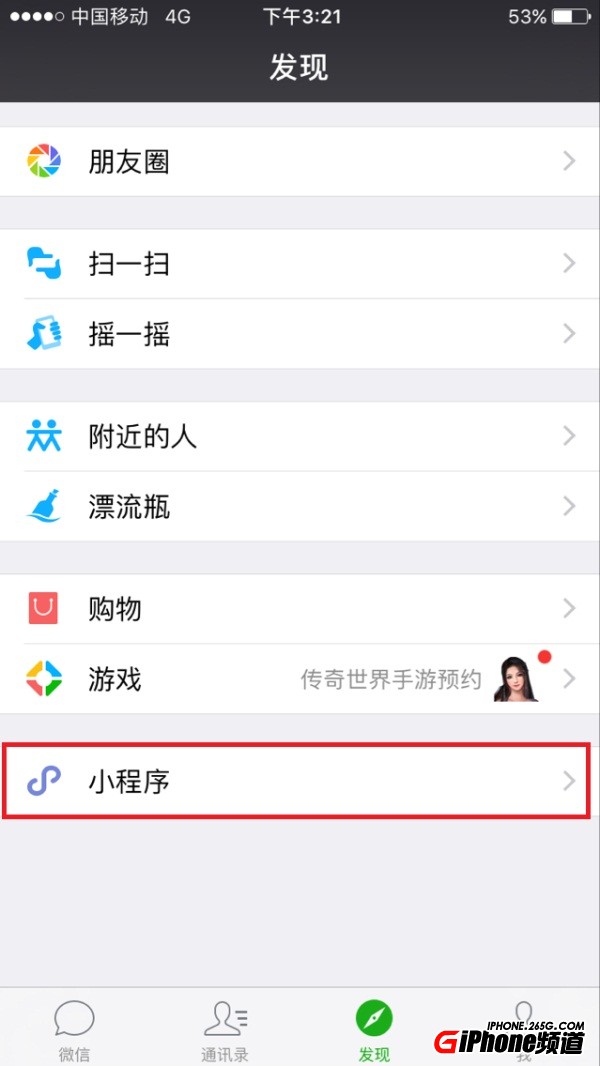Viewport: 600px width, 1066px height.
Task: Select the 发现 discover tab
Action: coord(374,1028)
